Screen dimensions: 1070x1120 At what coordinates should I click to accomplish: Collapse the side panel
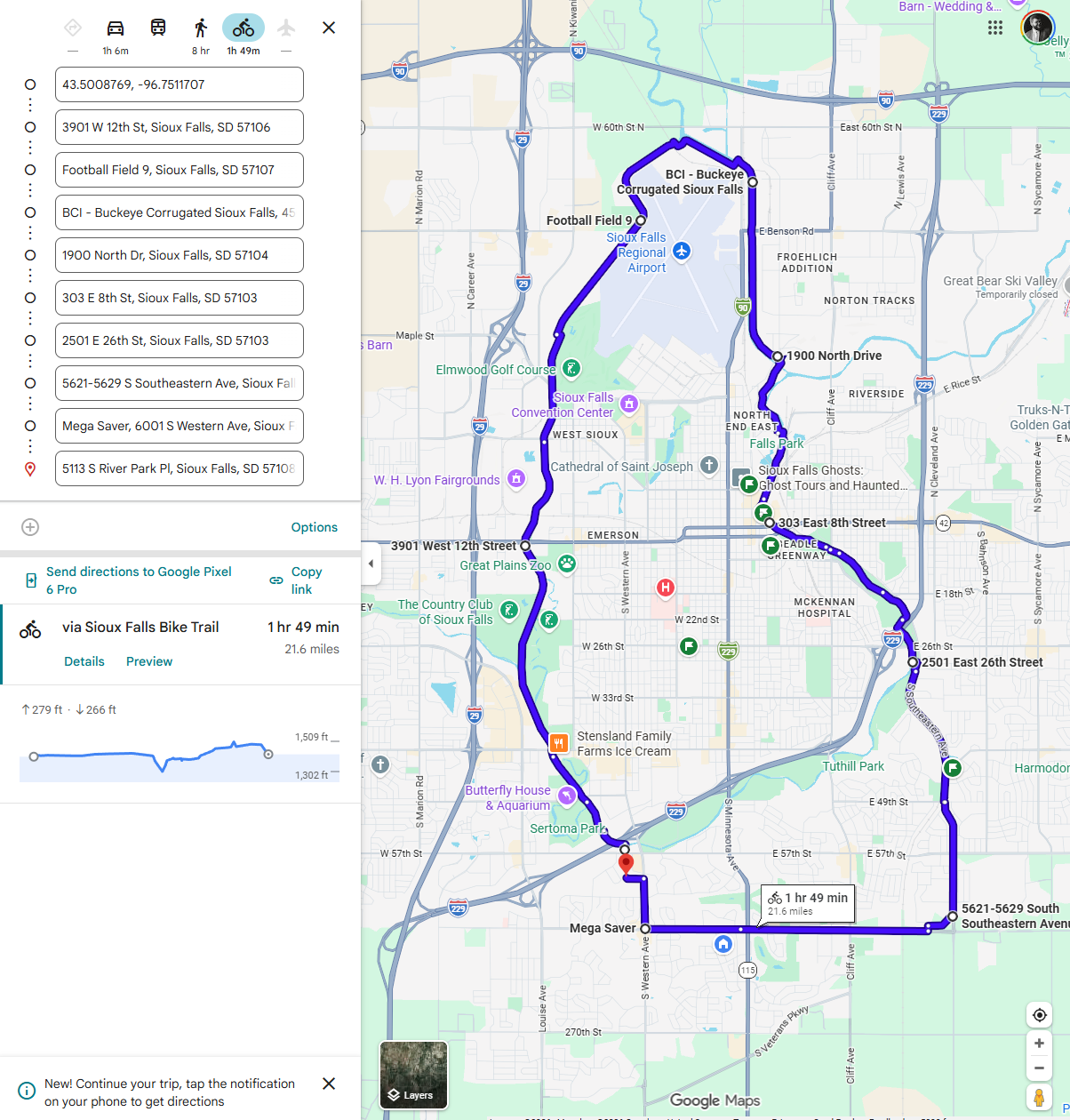point(371,564)
